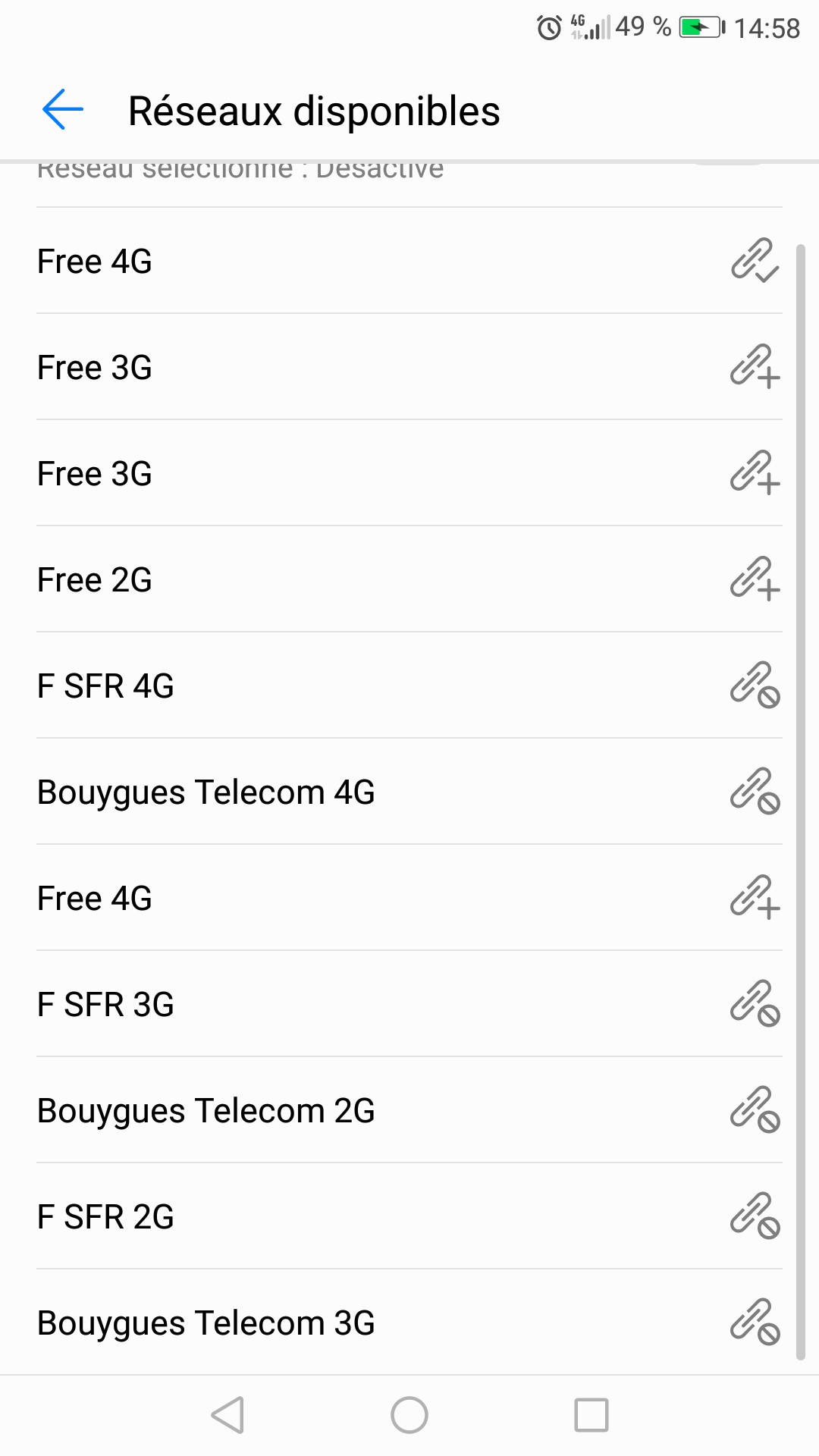Image resolution: width=819 pixels, height=1456 pixels.
Task: Go back using the blue arrow
Action: [63, 110]
